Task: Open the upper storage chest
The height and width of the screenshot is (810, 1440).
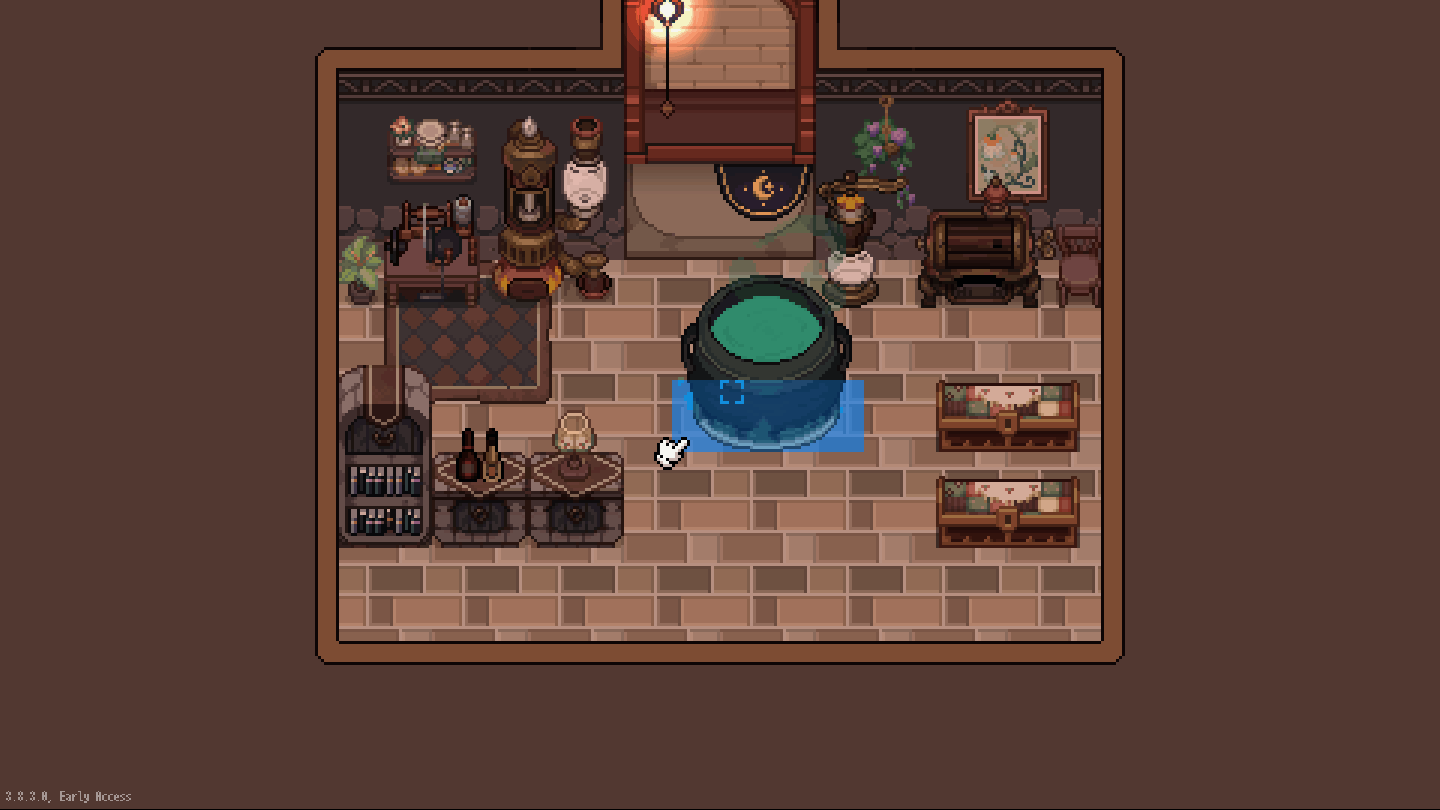Action: click(1007, 415)
